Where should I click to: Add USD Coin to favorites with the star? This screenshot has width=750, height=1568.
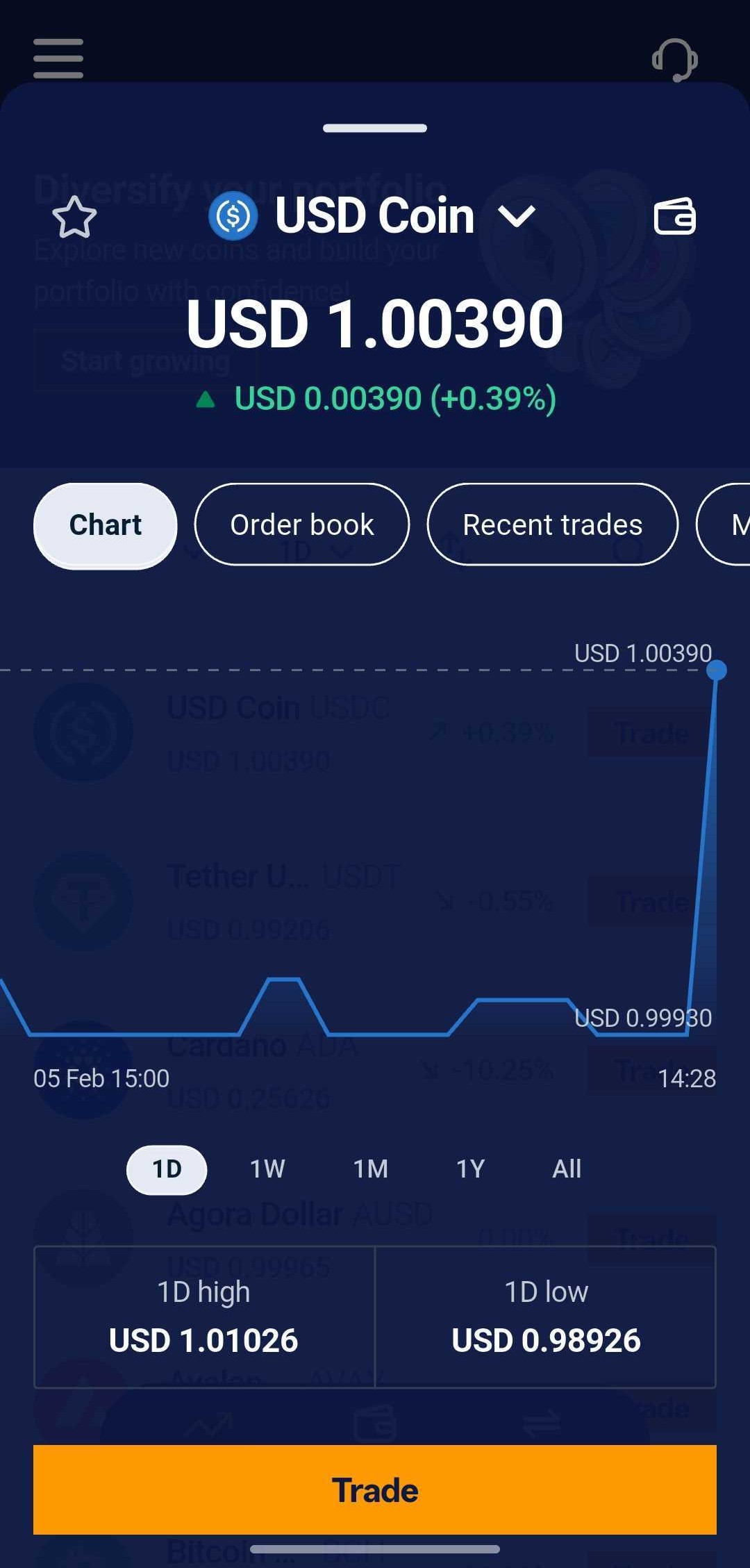74,217
